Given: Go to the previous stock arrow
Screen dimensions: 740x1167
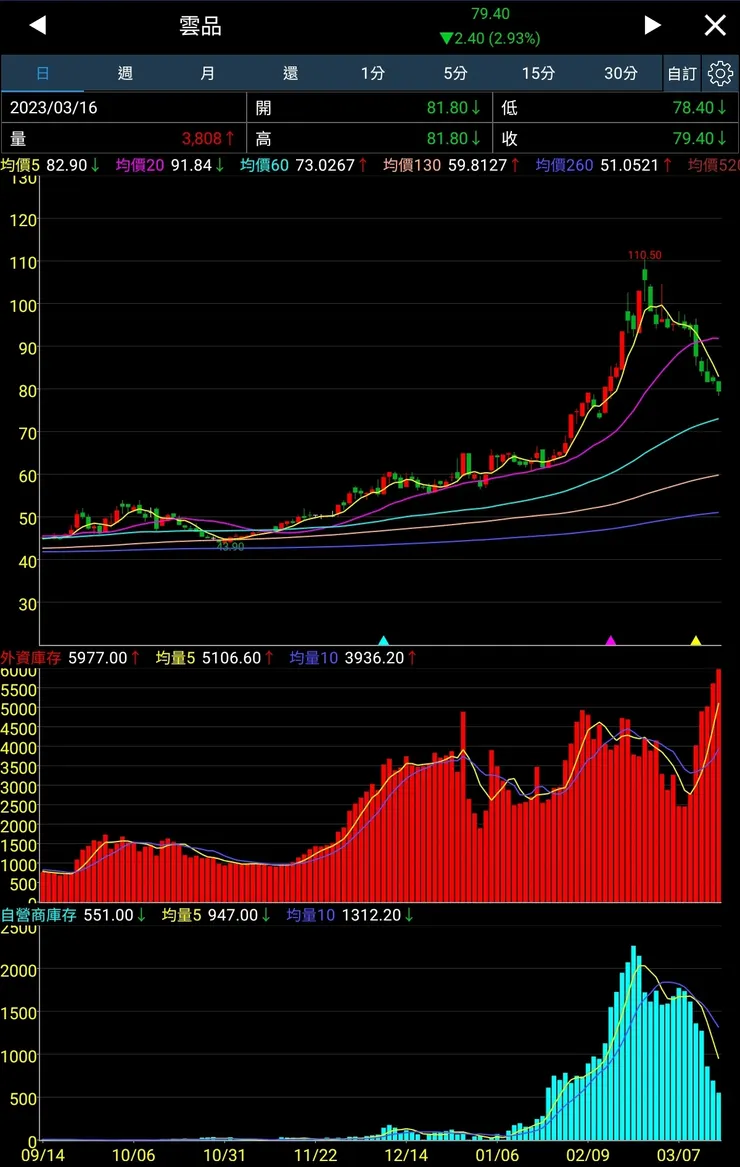Looking at the screenshot, I should pyautogui.click(x=37, y=25).
